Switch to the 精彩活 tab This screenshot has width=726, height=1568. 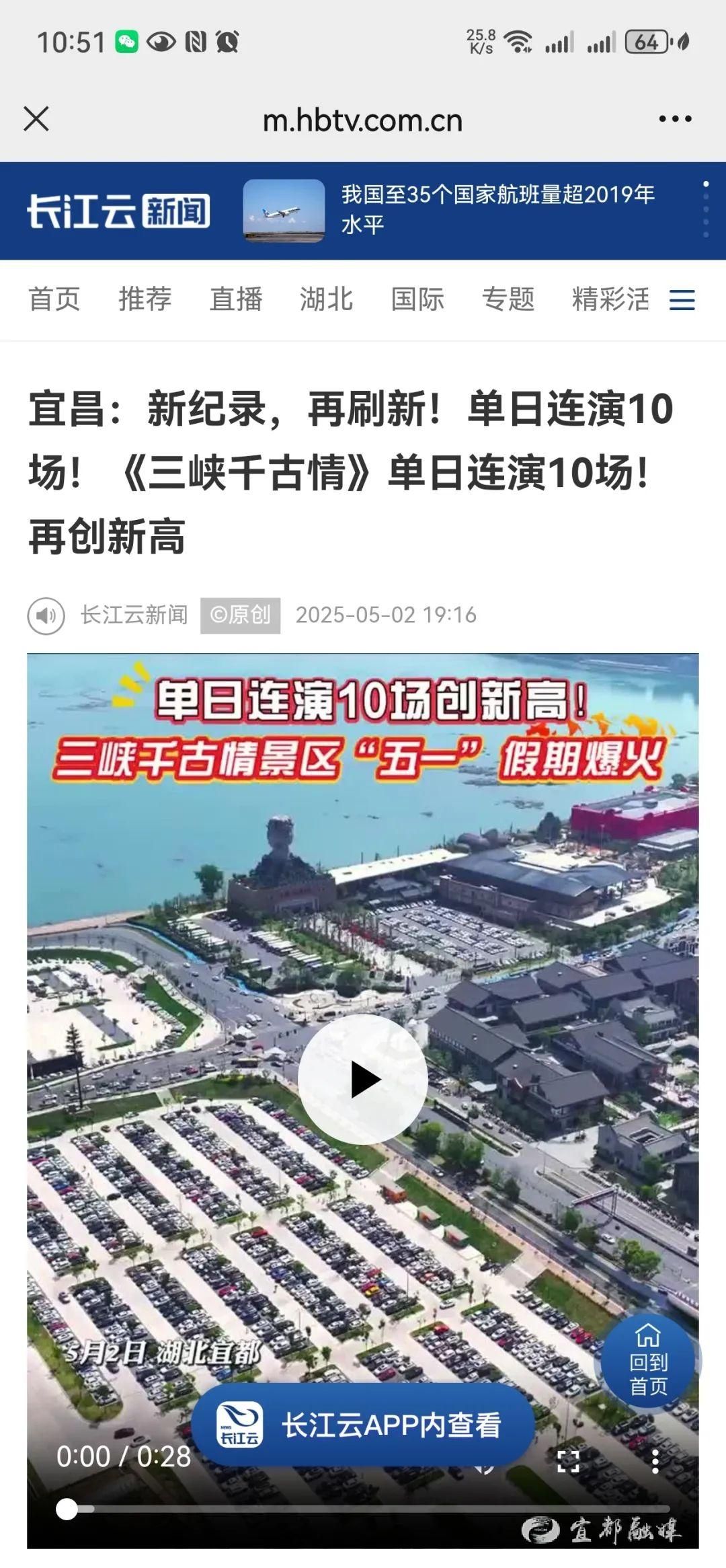pyautogui.click(x=610, y=299)
